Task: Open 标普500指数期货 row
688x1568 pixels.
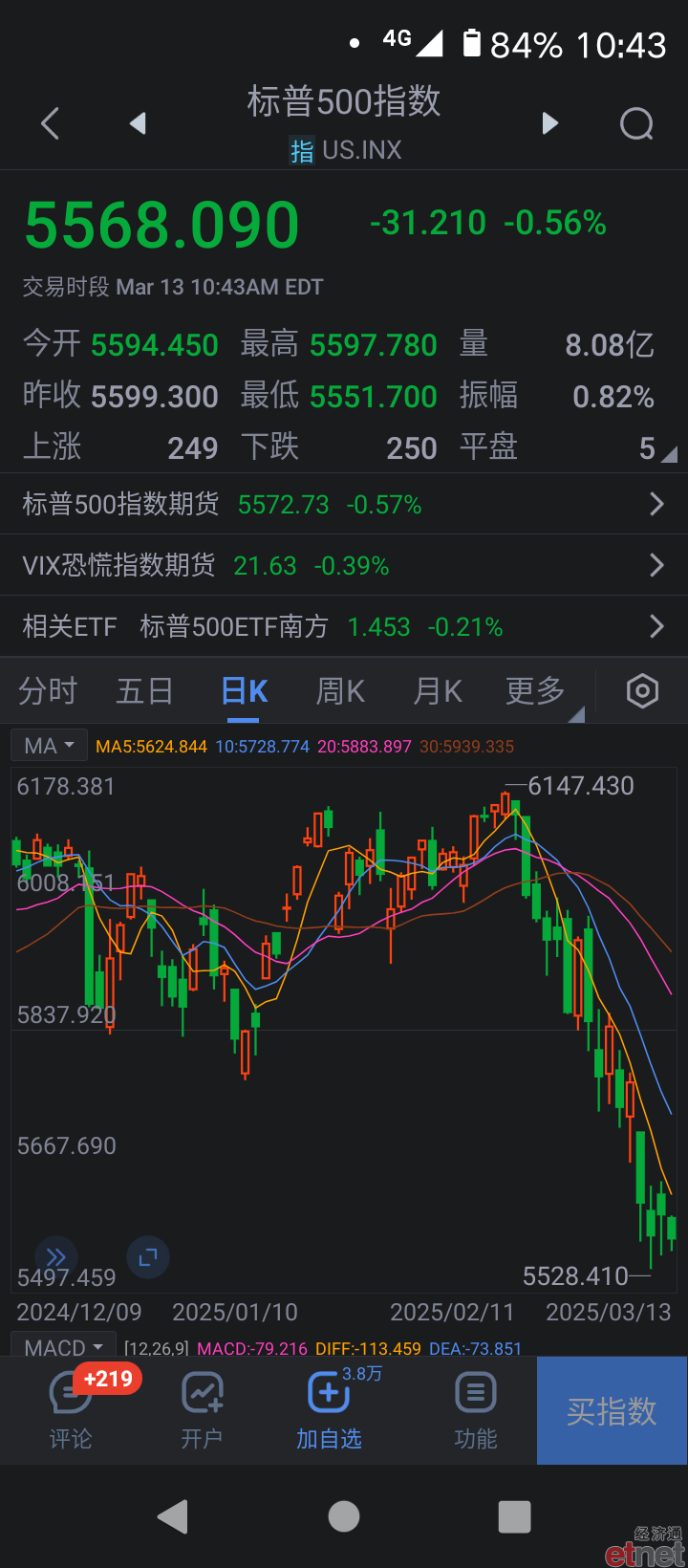Action: point(344,504)
